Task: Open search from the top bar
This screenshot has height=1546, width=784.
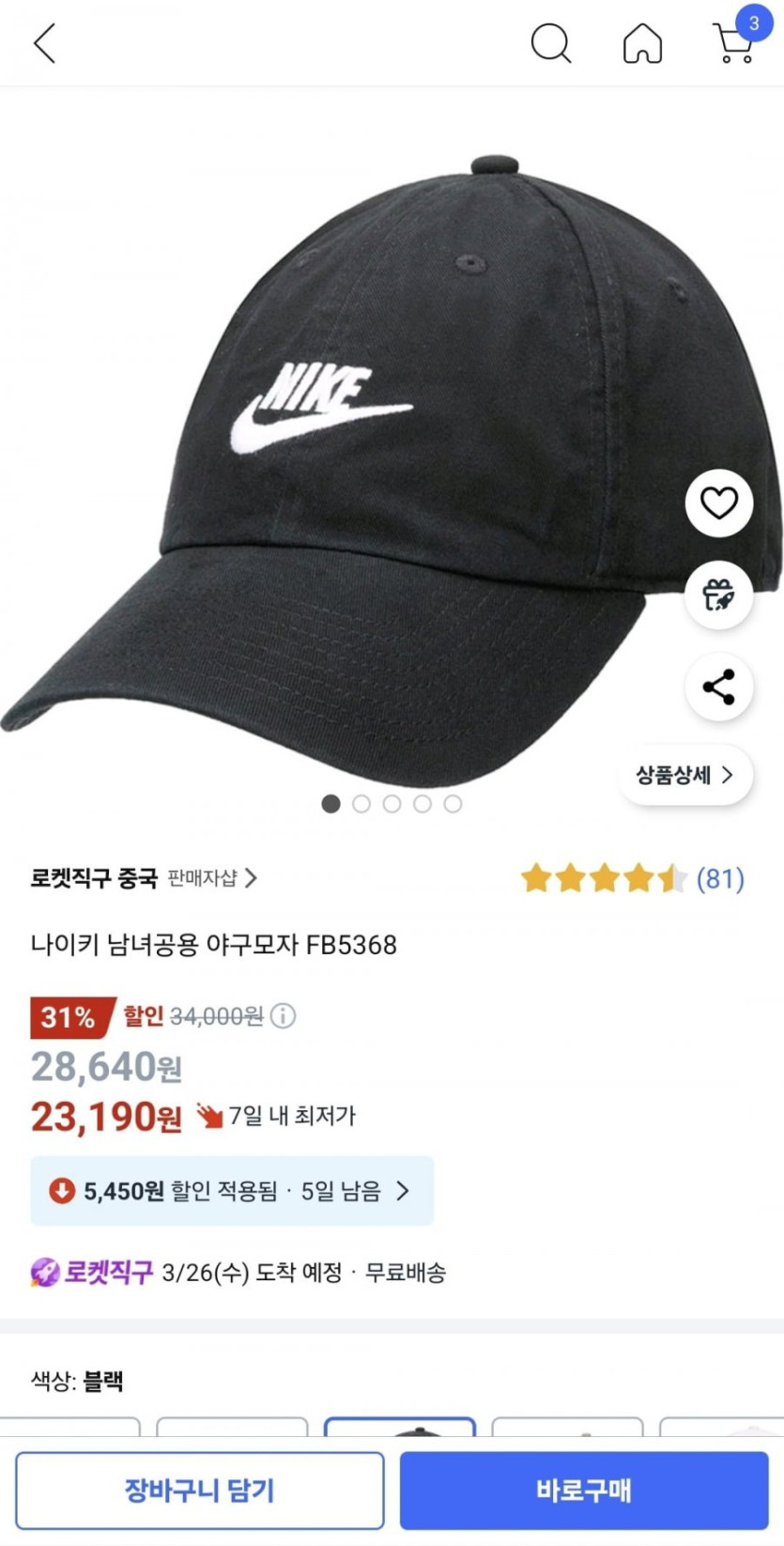Action: pos(550,43)
